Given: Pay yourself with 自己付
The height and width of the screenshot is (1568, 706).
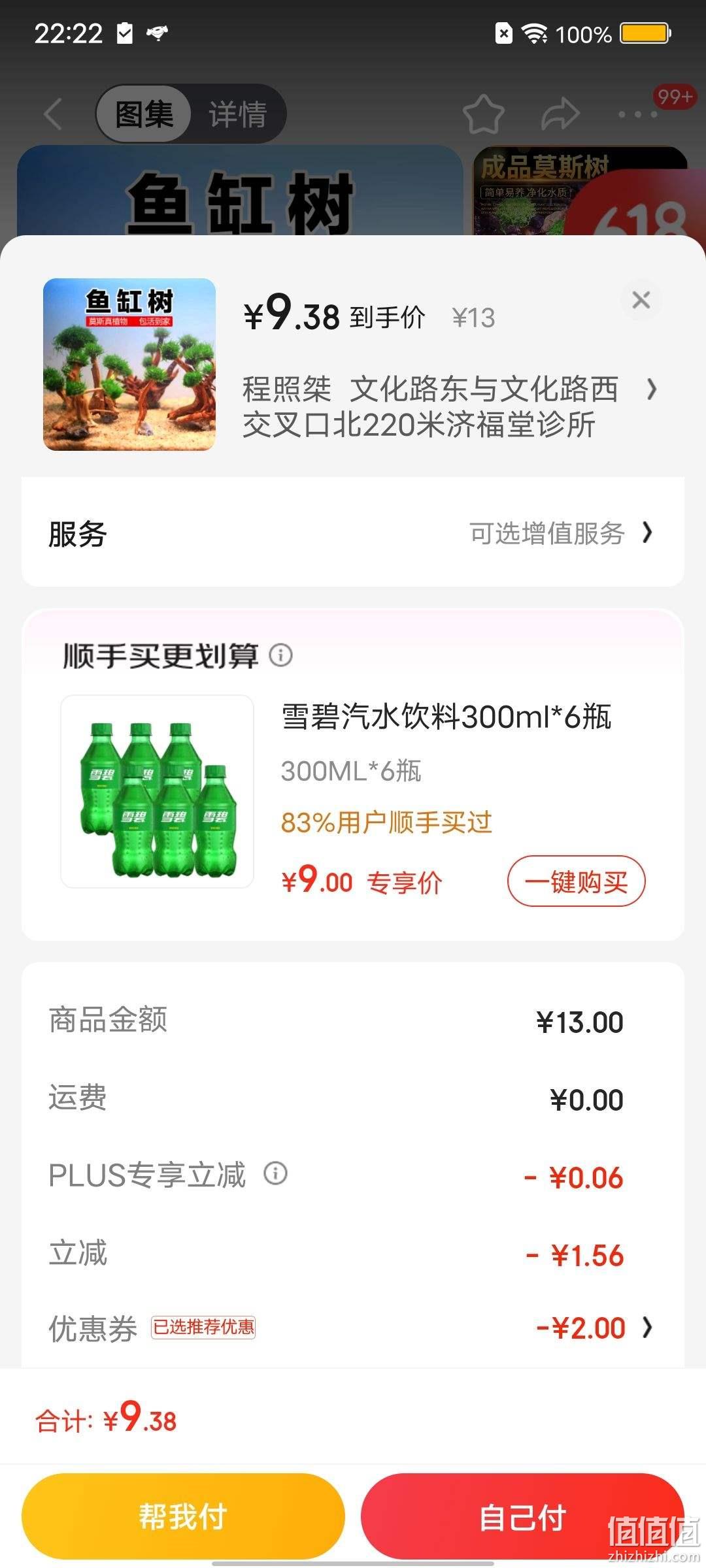Looking at the screenshot, I should click(x=522, y=1516).
